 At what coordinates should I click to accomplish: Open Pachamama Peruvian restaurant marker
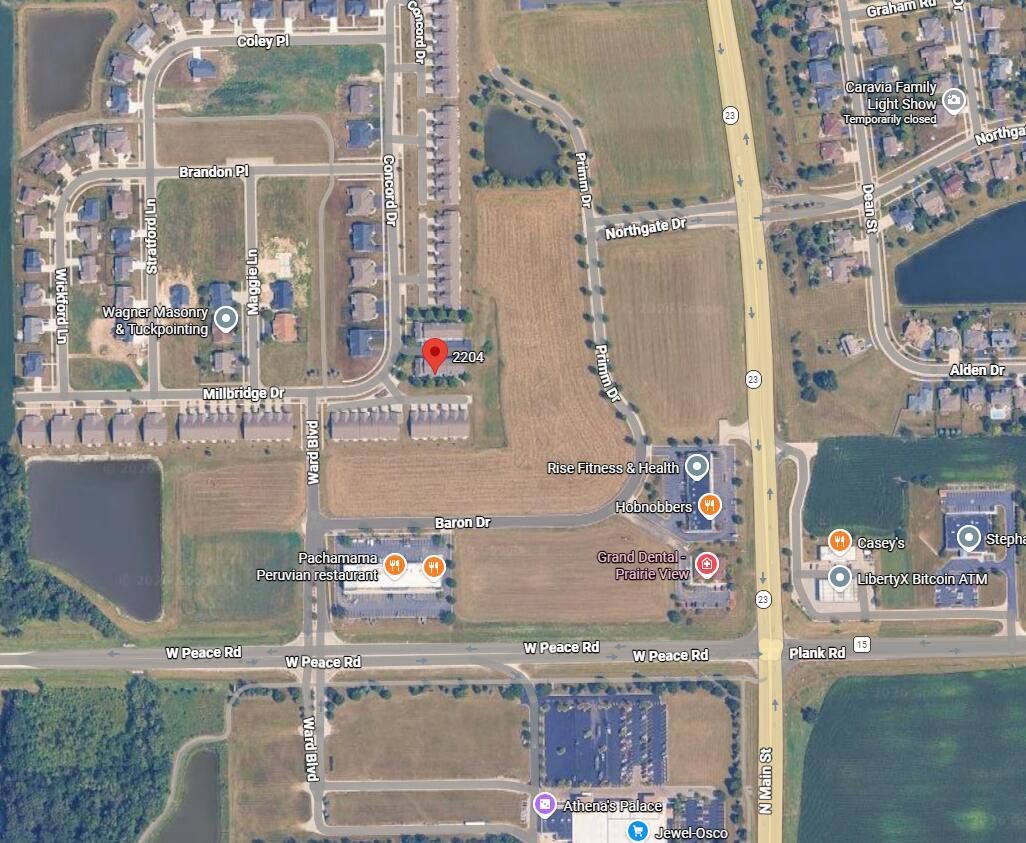[395, 567]
